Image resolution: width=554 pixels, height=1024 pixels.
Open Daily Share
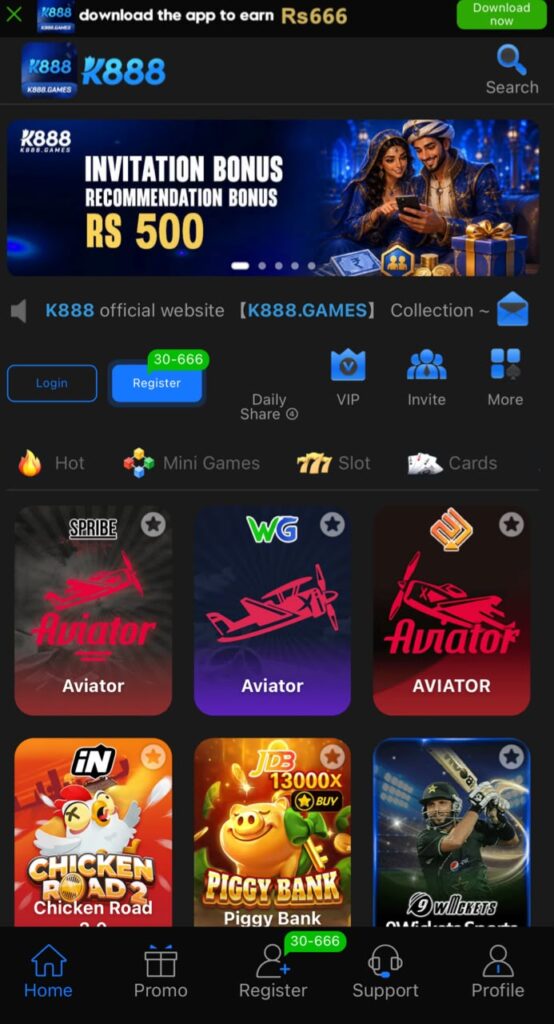pyautogui.click(x=269, y=406)
